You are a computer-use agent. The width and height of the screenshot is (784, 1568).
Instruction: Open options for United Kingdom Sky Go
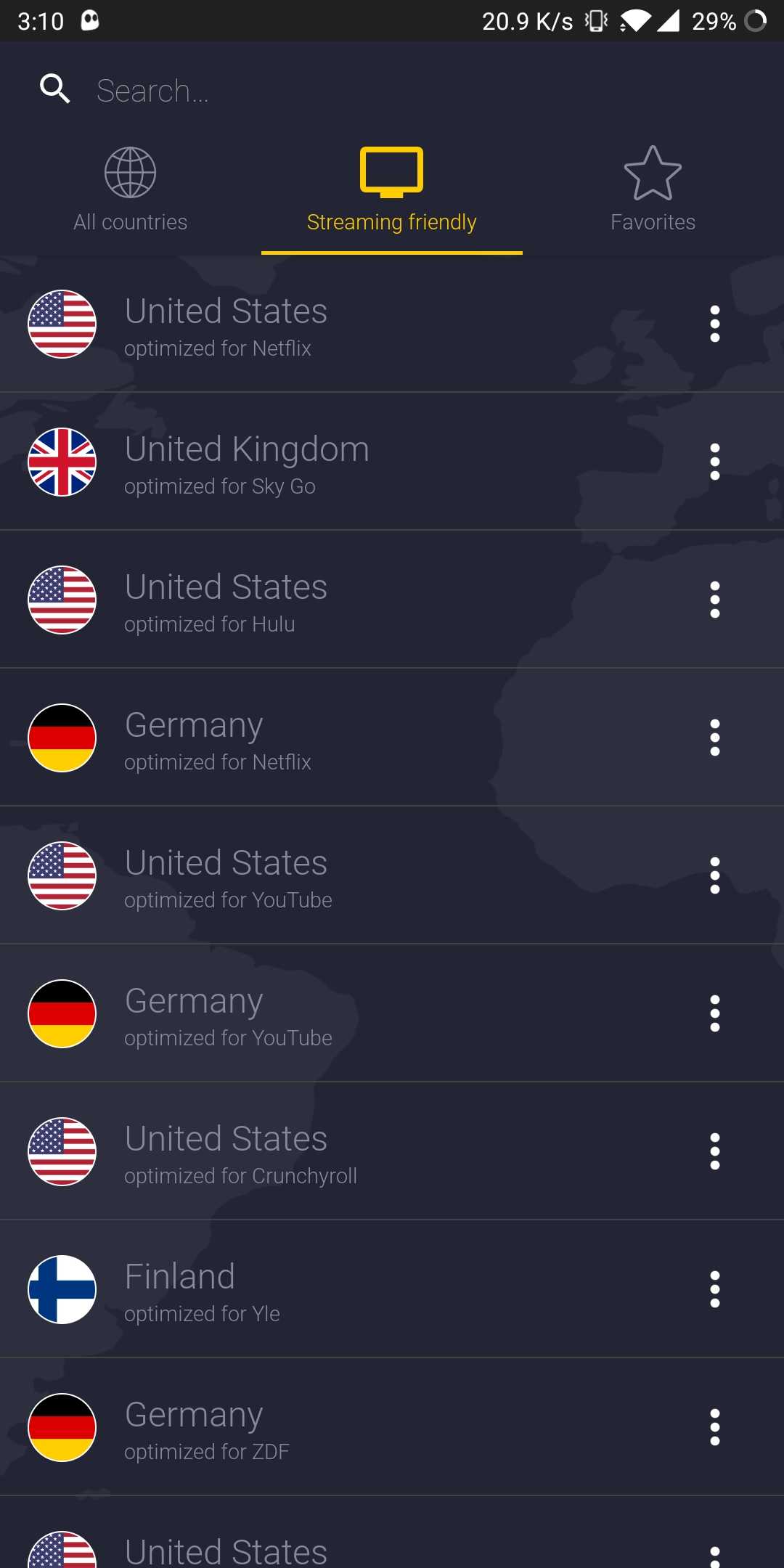pyautogui.click(x=715, y=462)
